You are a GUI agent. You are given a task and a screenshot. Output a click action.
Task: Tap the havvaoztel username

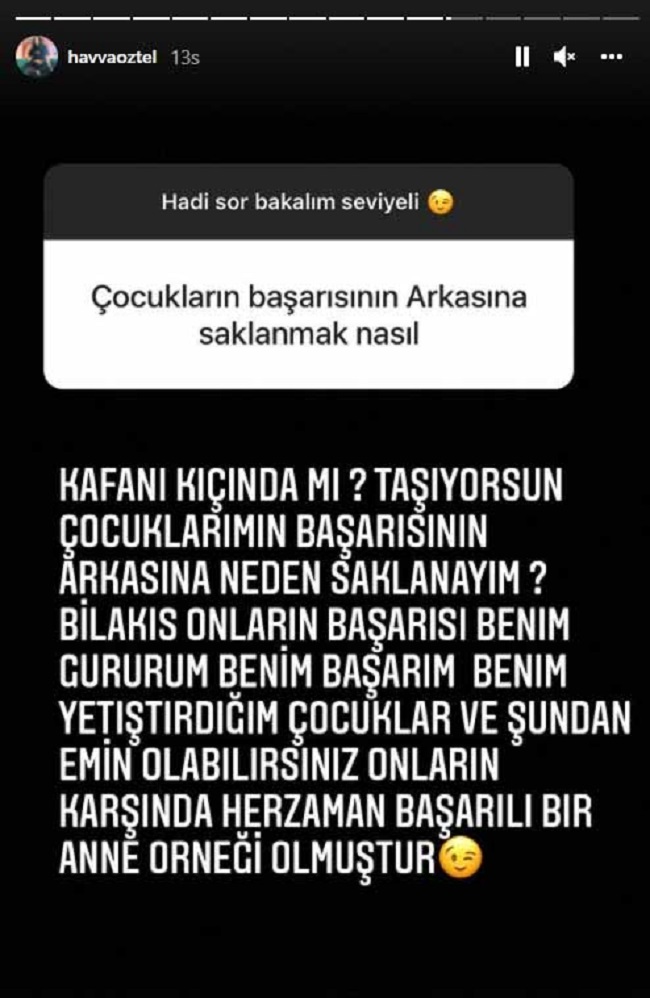[x=114, y=58]
